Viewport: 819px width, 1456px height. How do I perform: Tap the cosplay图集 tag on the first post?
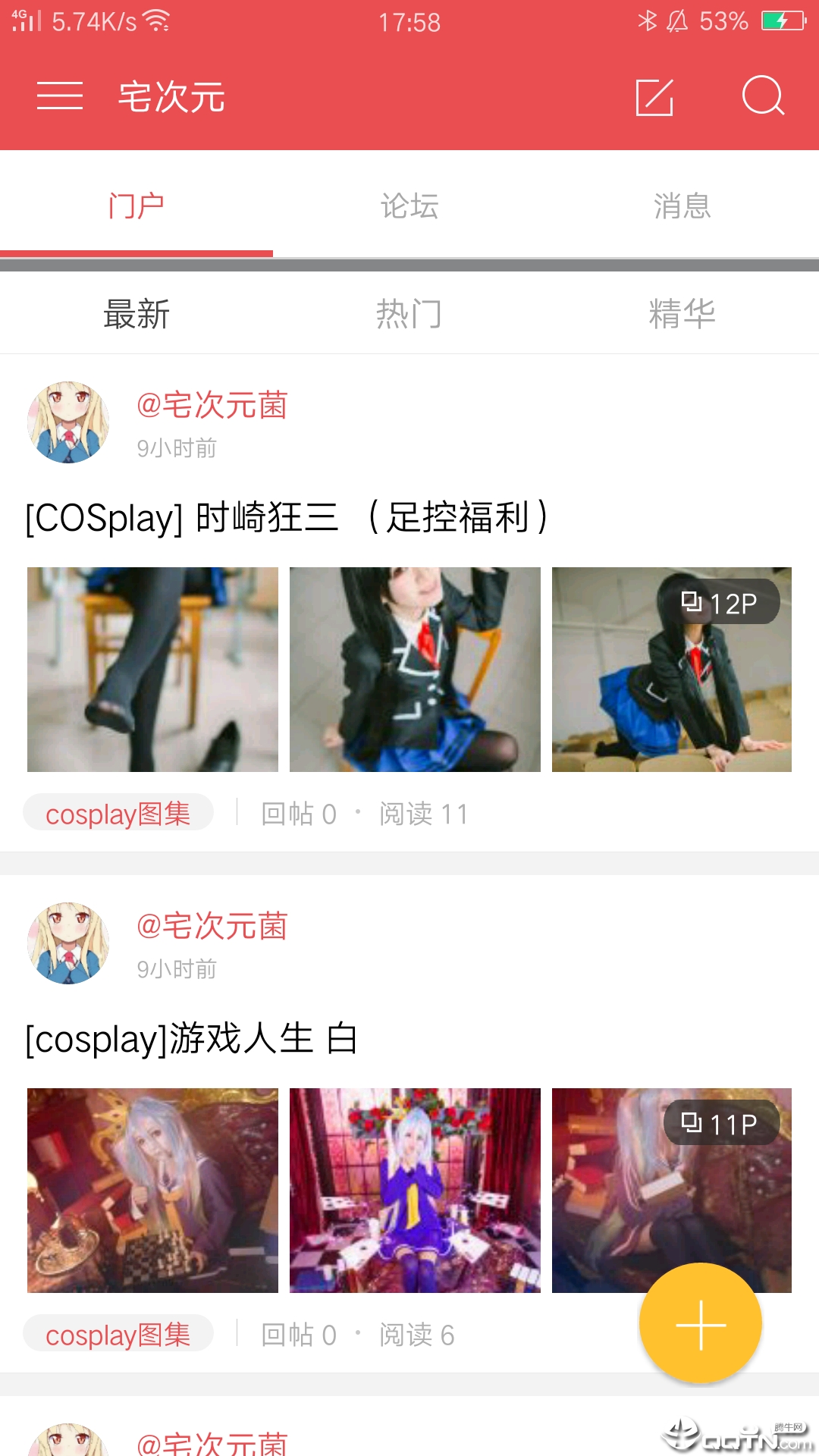pyautogui.click(x=118, y=812)
